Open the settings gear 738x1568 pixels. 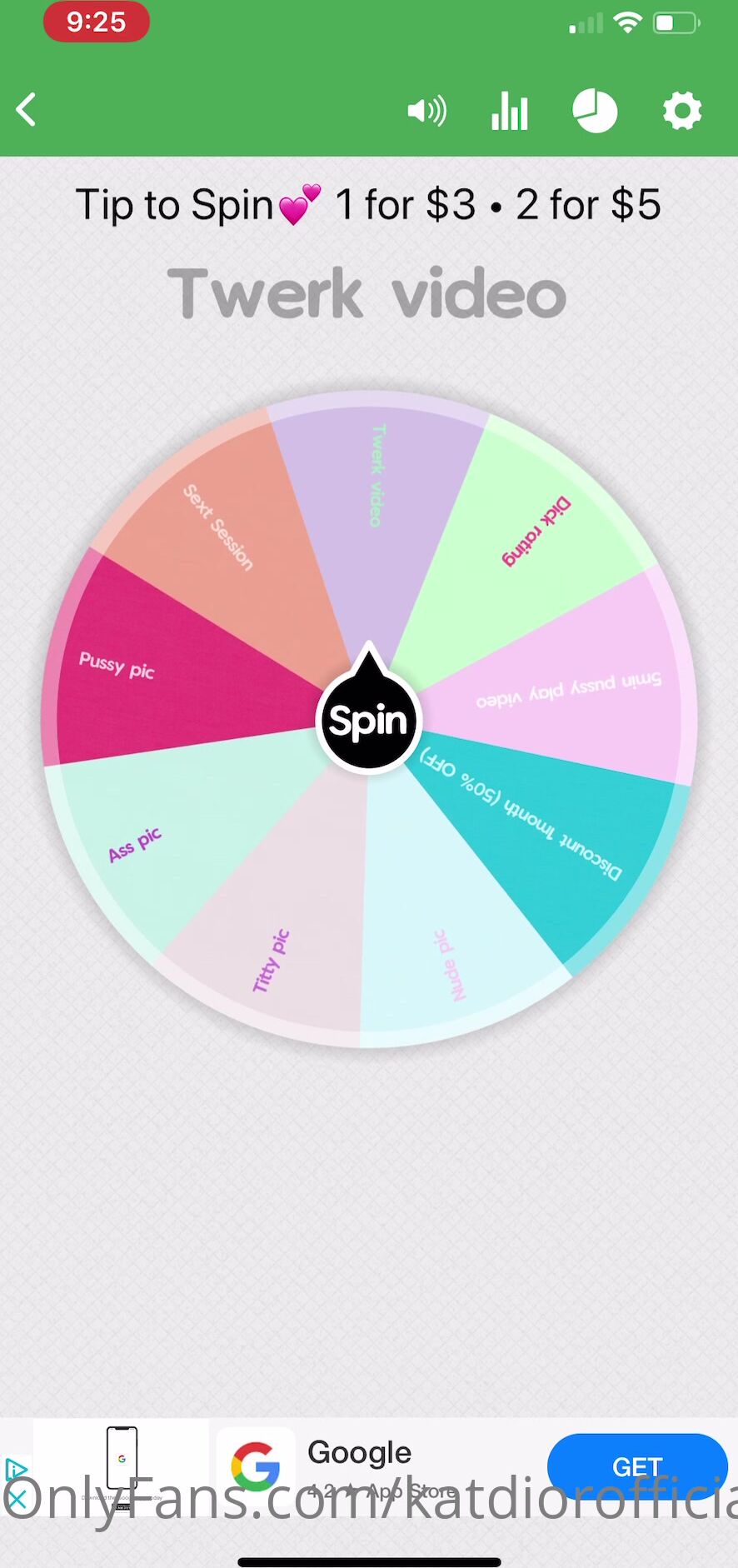pyautogui.click(x=682, y=111)
